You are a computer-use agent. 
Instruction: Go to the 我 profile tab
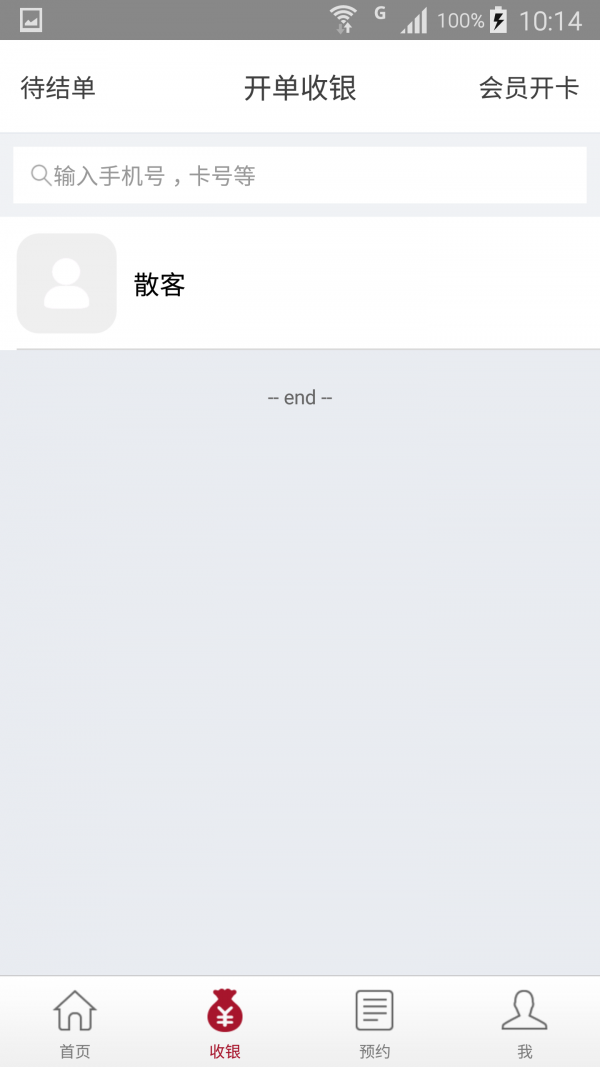coord(524,1022)
